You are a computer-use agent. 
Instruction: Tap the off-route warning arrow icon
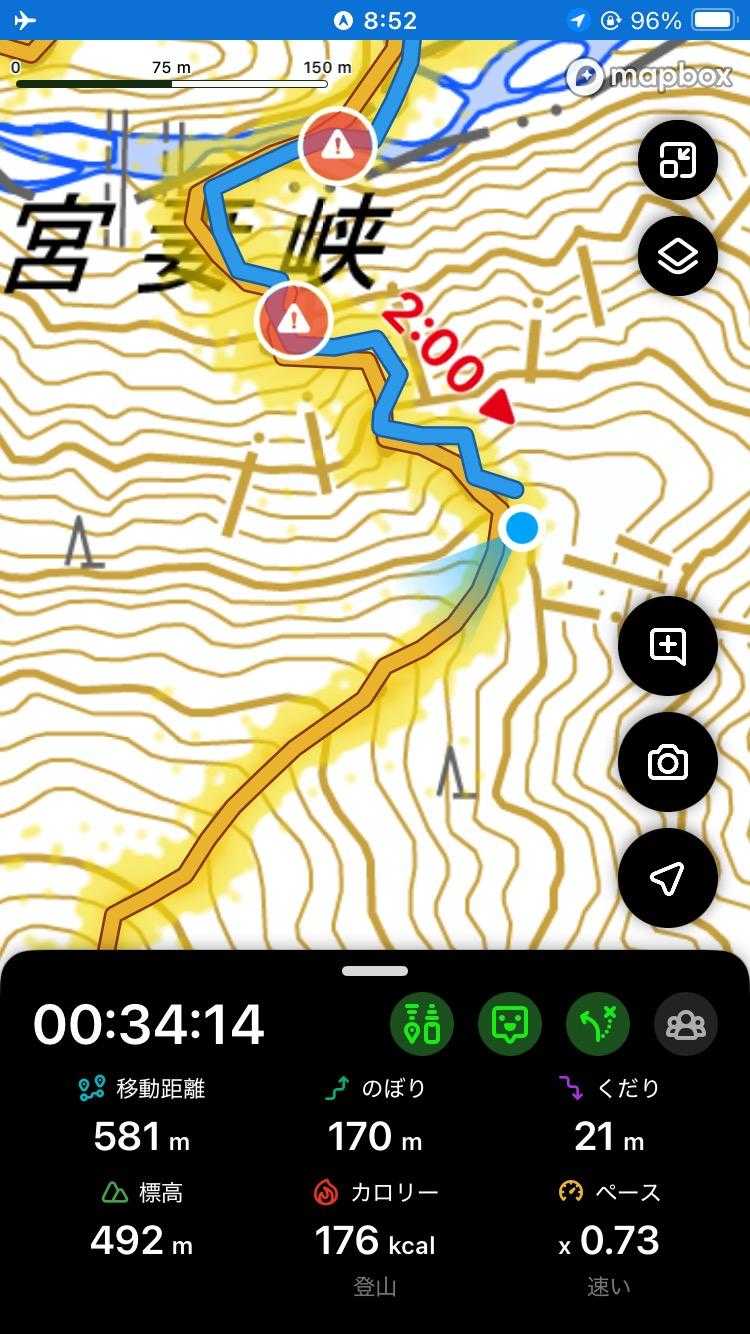[x=598, y=1024]
